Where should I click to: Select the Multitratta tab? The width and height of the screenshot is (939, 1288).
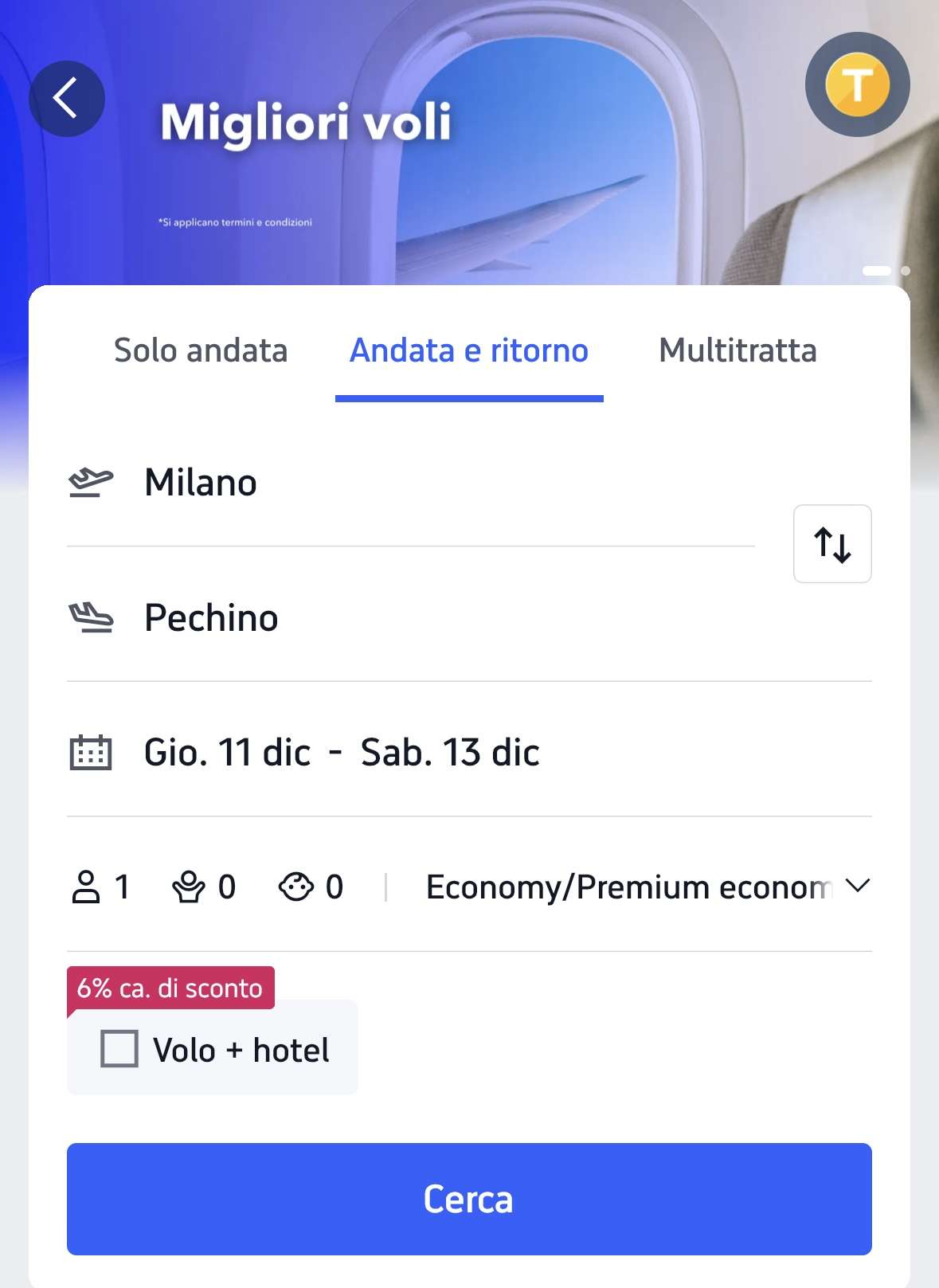738,350
